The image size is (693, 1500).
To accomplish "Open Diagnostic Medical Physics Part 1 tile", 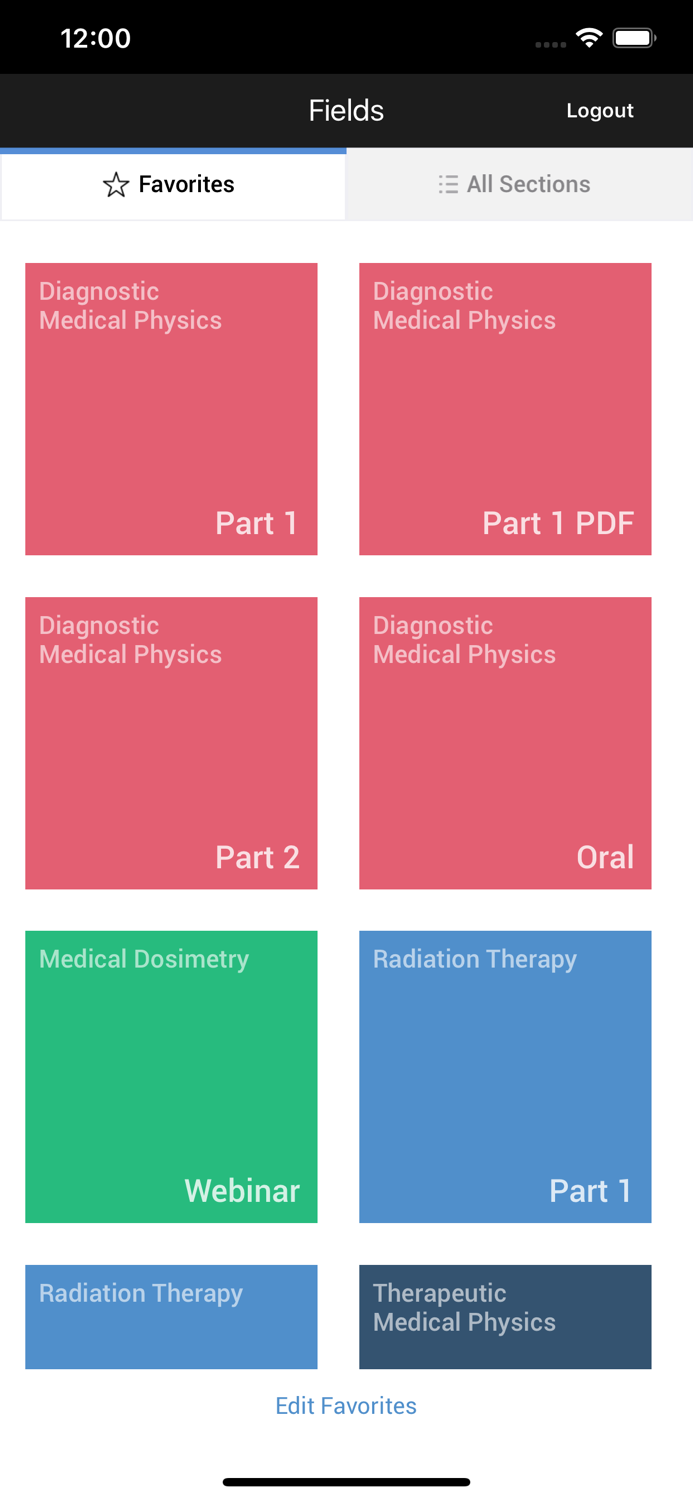I will point(171,409).
